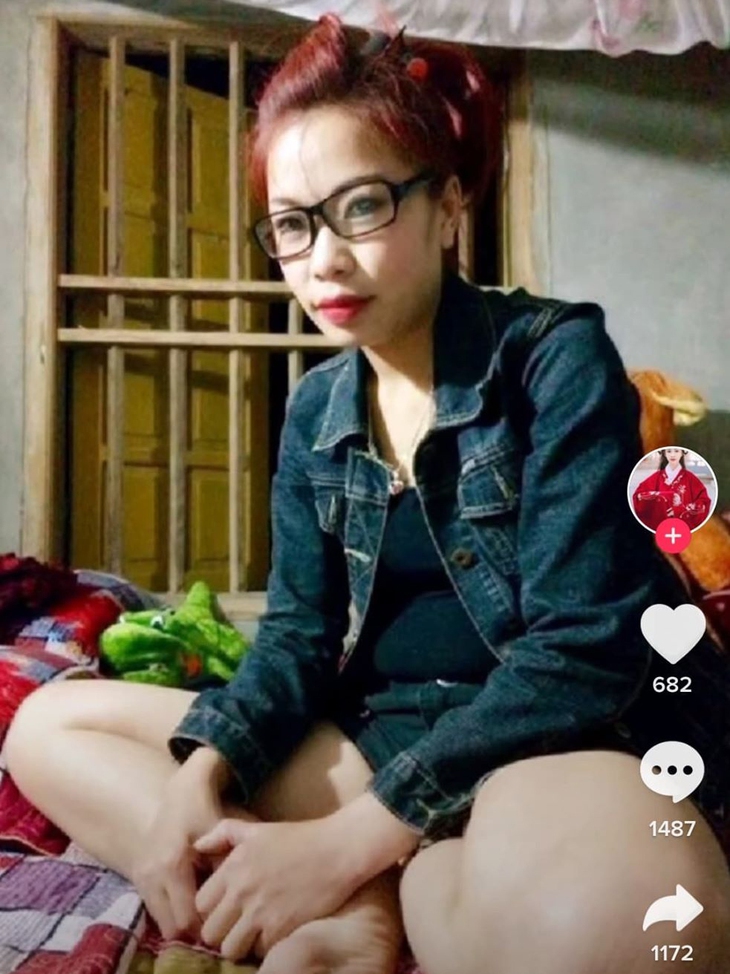The image size is (730, 974).
Task: Share this video with the arrow
Action: 672,908
